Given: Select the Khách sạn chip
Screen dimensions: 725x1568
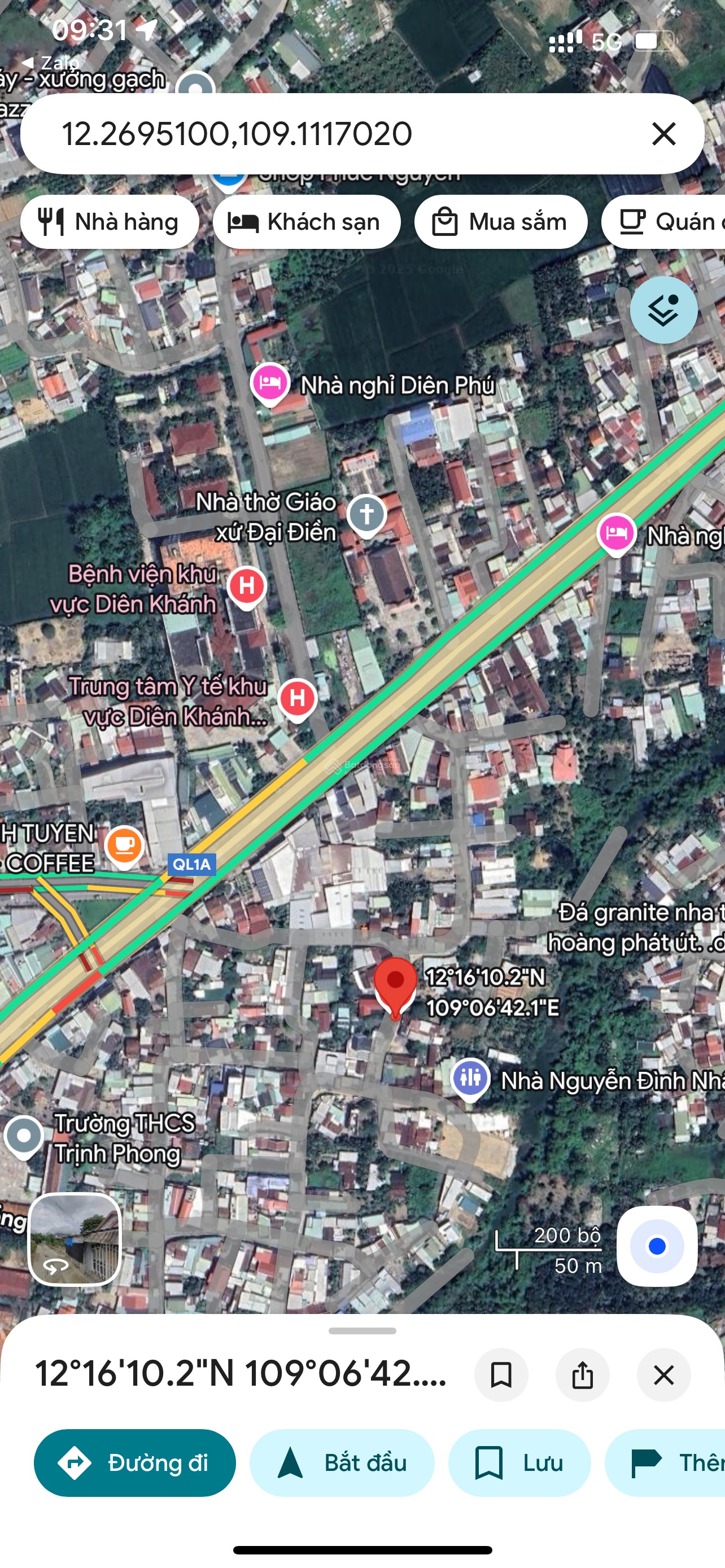Looking at the screenshot, I should coord(306,222).
